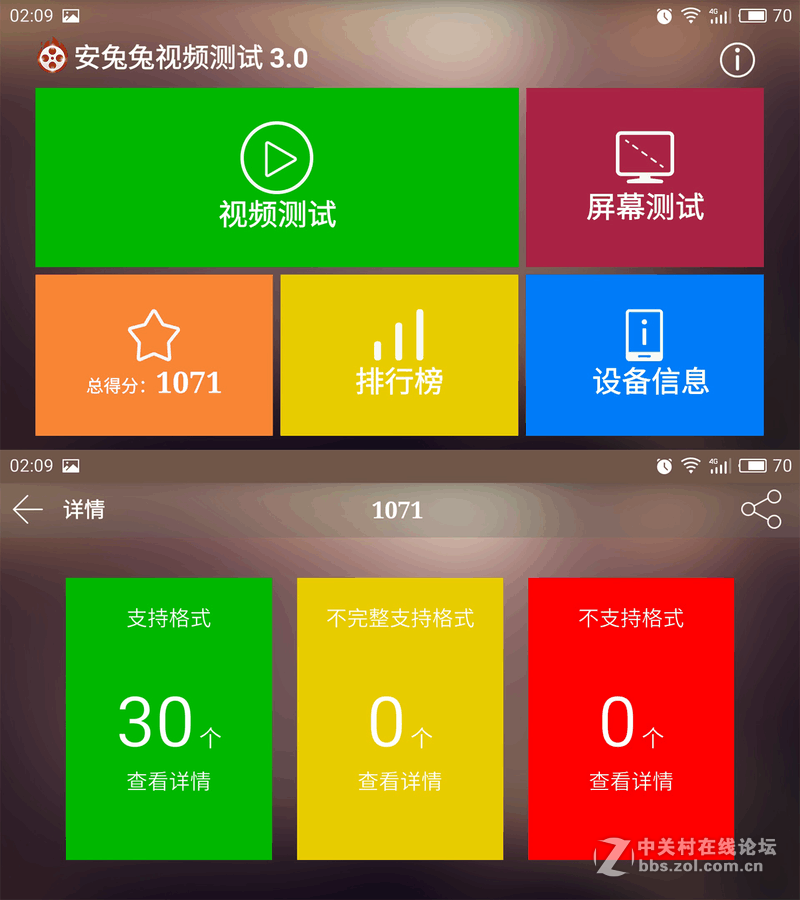Tap 查看详情 on the yellow partial support tile
Image resolution: width=800 pixels, height=900 pixels.
(x=399, y=781)
